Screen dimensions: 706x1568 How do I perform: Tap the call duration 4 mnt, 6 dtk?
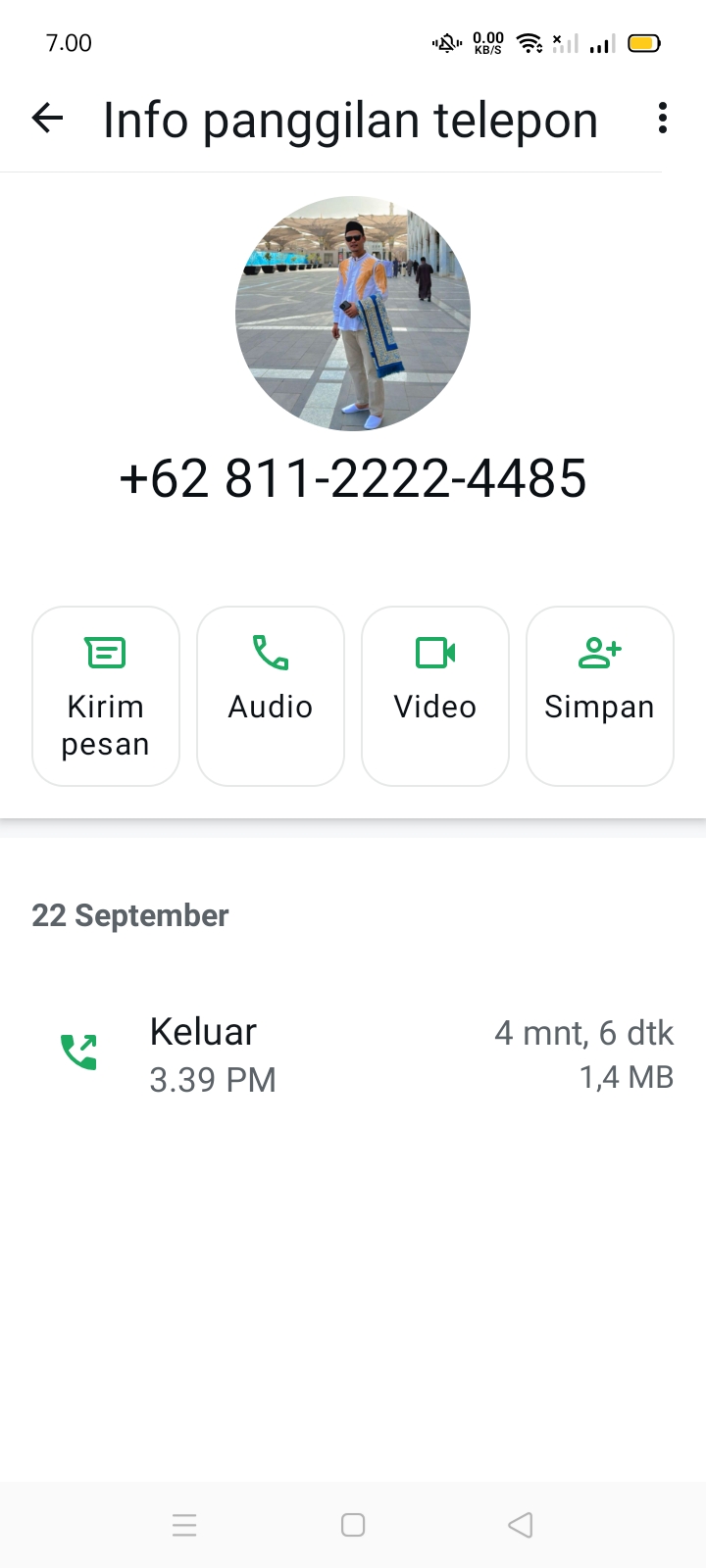coord(584,1032)
